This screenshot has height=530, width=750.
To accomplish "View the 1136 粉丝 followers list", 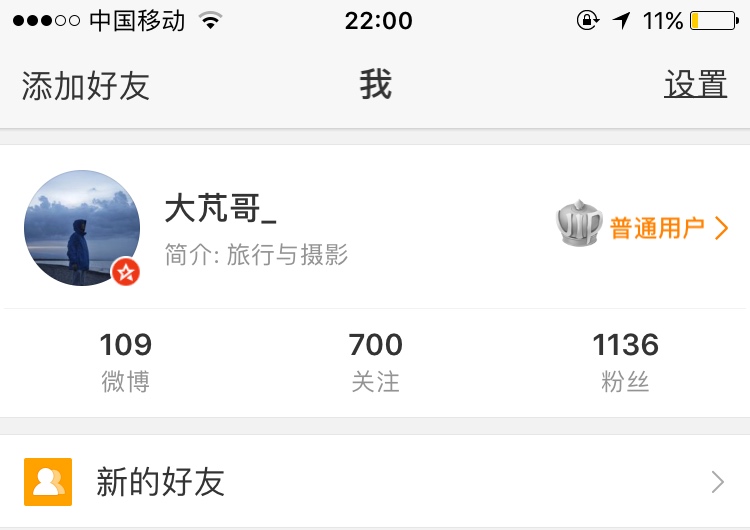I will pos(625,362).
